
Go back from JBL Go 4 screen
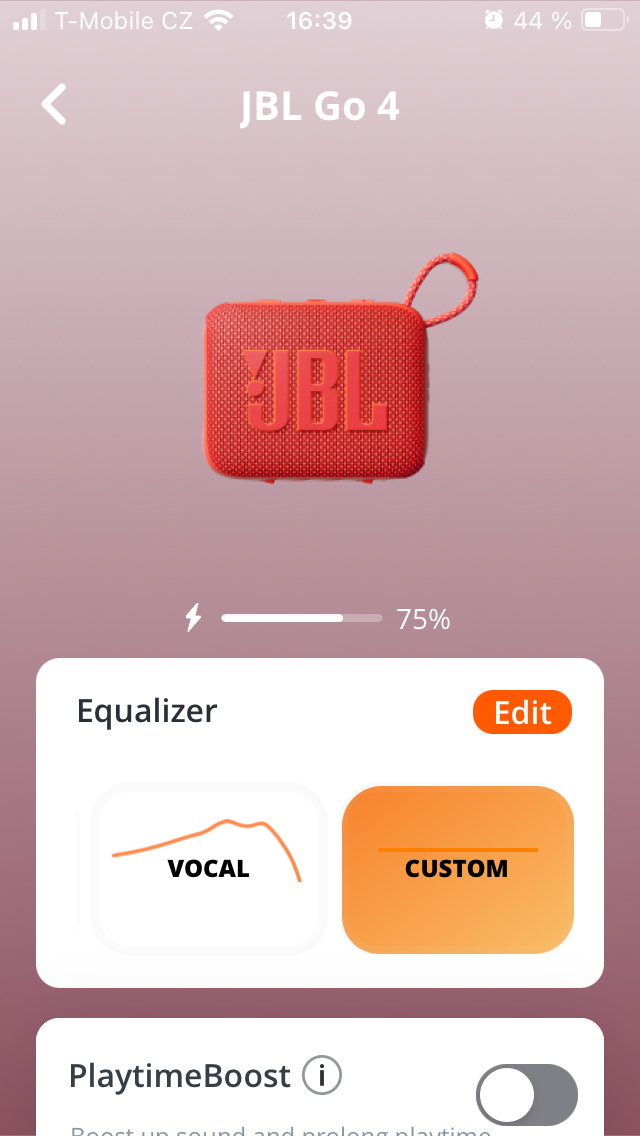[x=54, y=105]
